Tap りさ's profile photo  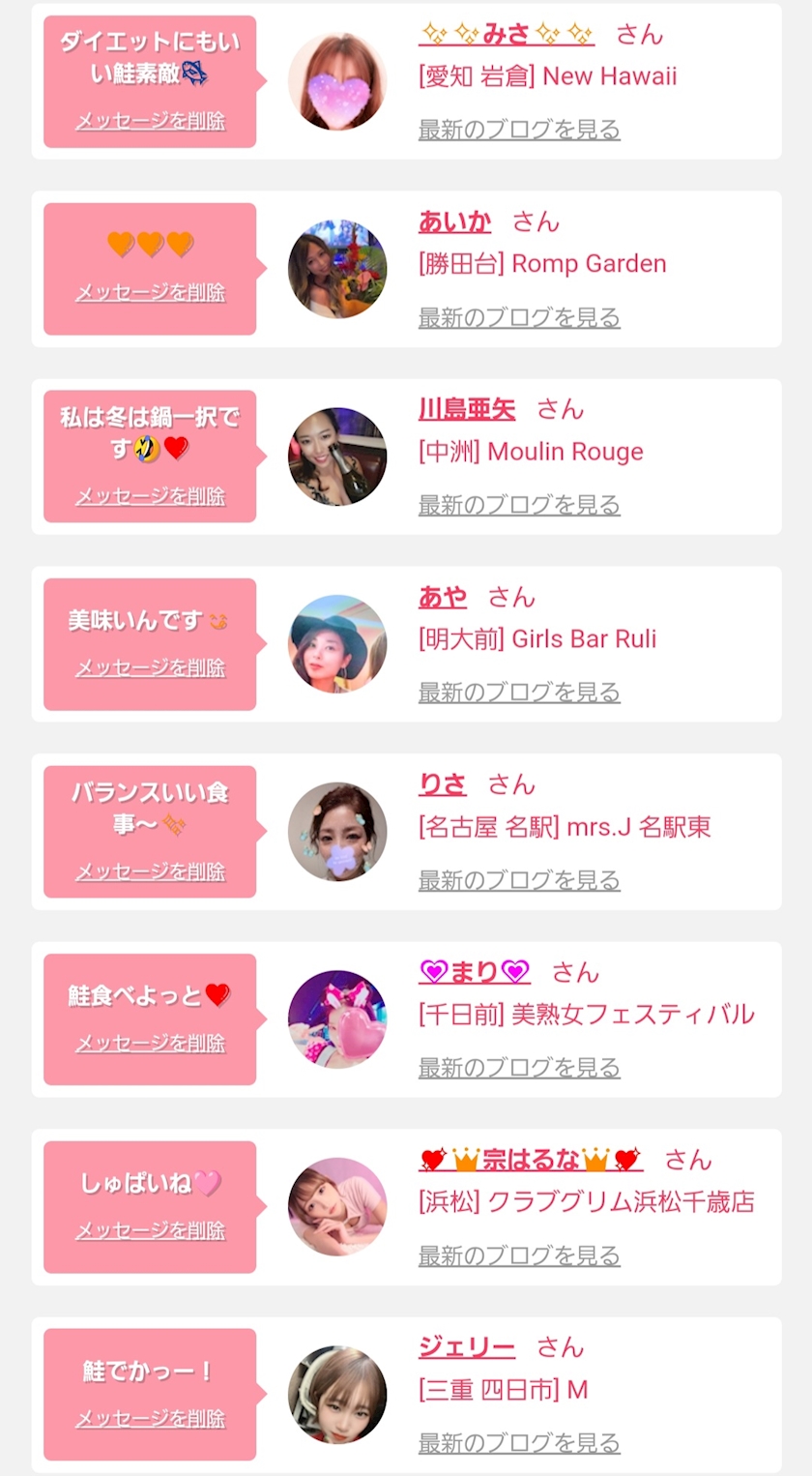pyautogui.click(x=337, y=832)
